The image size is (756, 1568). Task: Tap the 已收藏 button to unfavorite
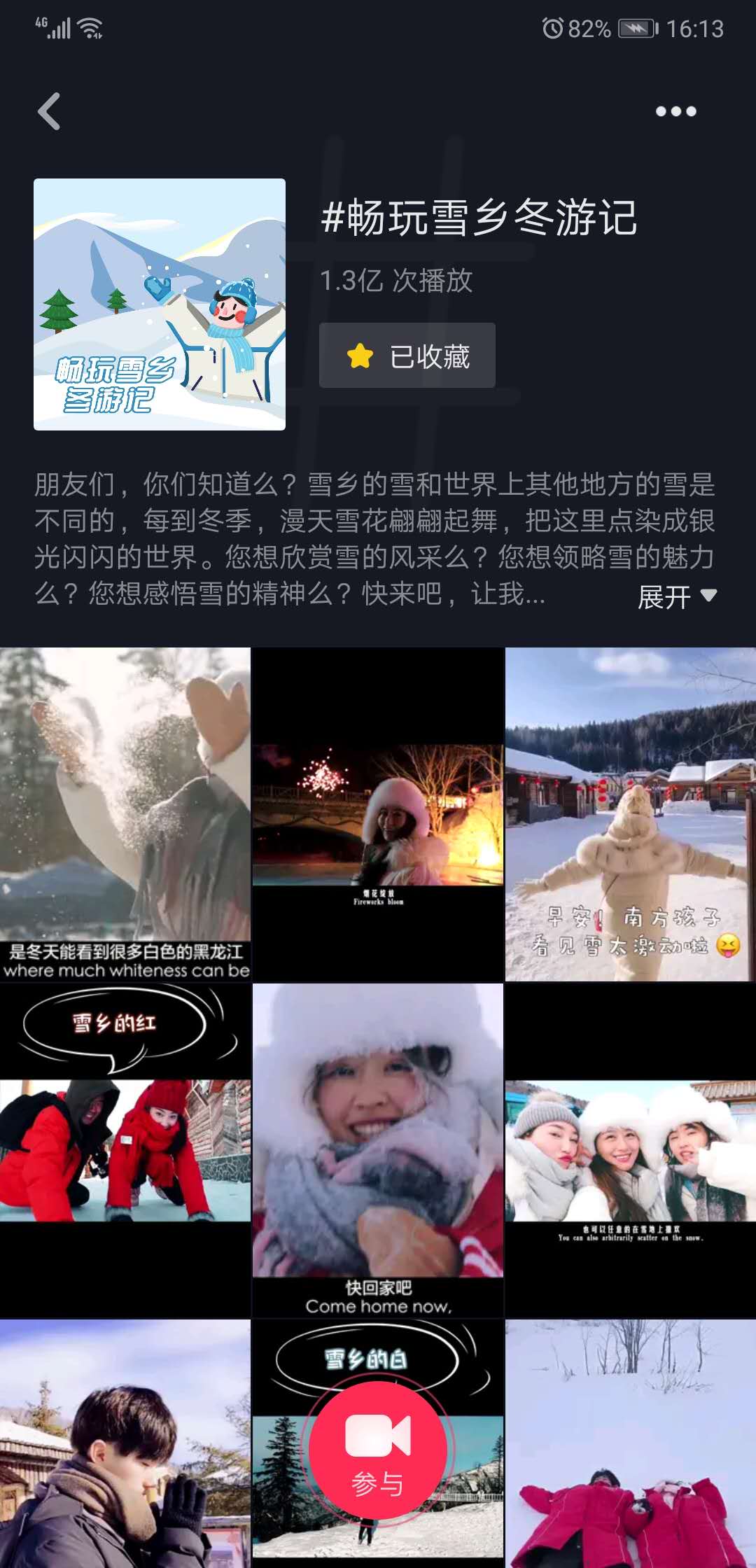407,356
